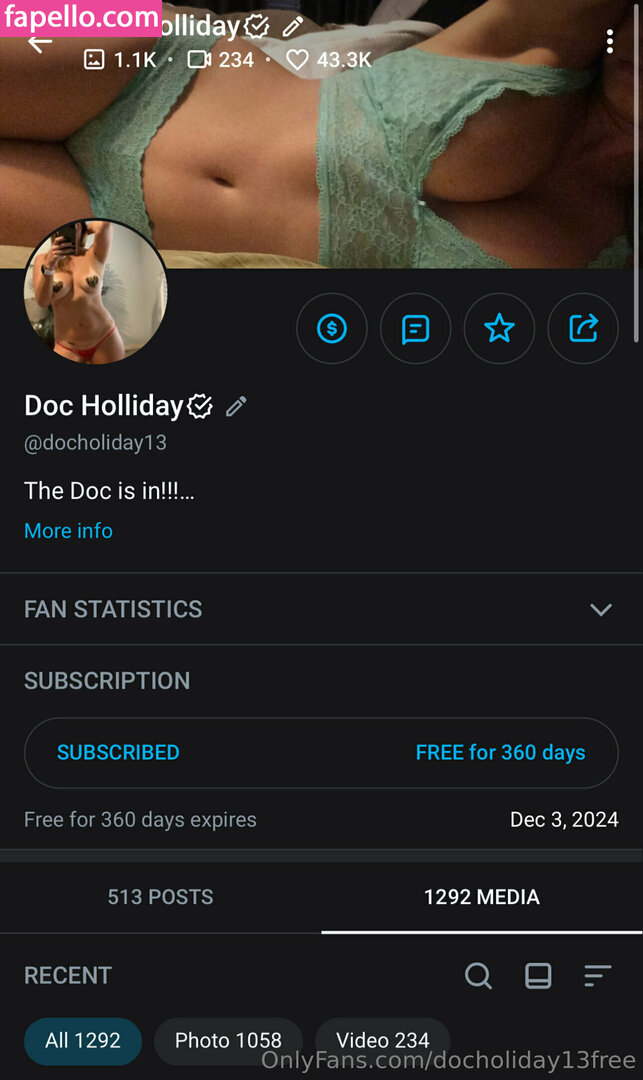Filter by Photo 1058 chip
The image size is (643, 1080).
tap(228, 1041)
